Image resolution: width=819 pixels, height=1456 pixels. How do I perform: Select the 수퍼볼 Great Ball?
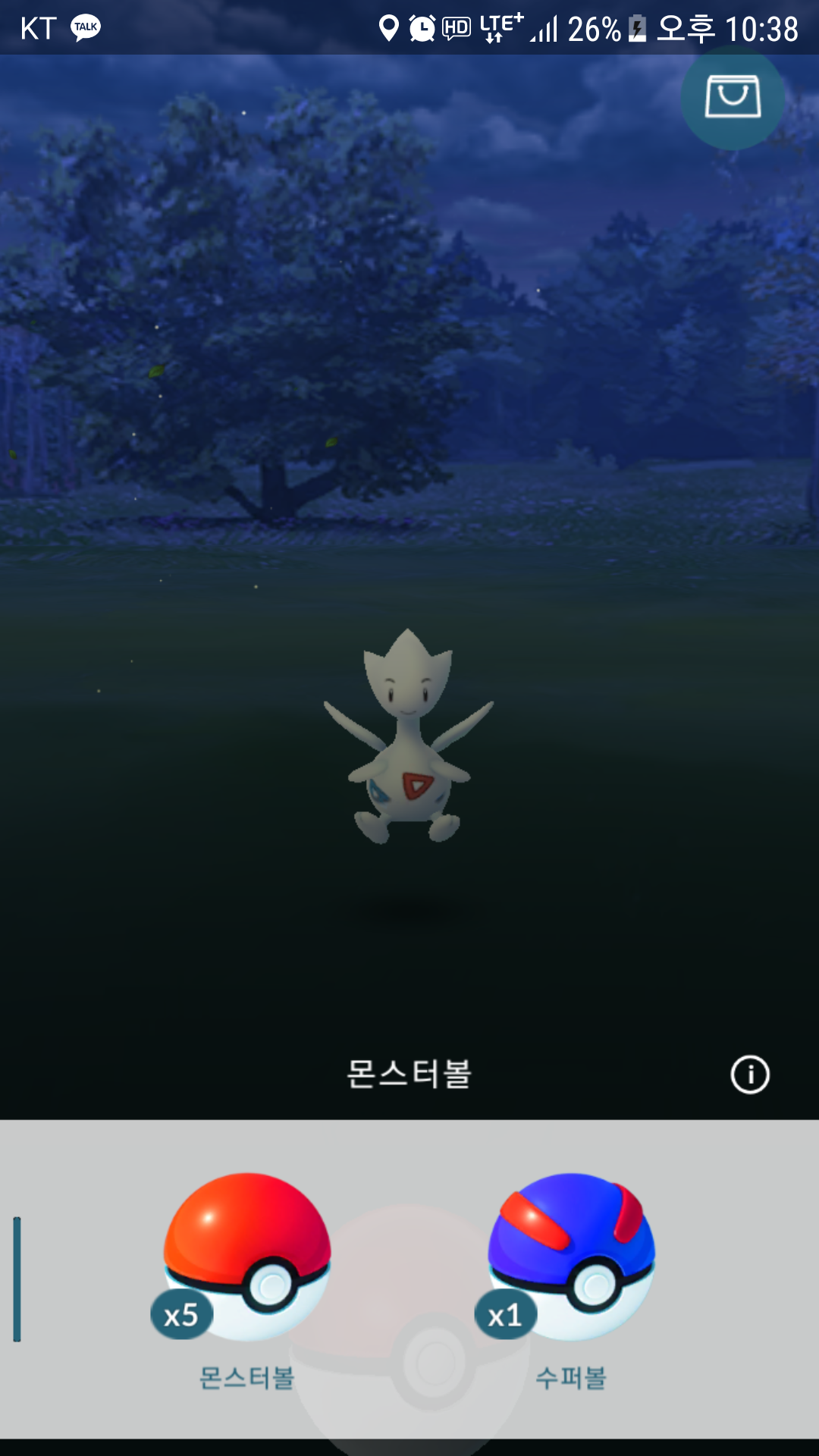click(x=570, y=1257)
